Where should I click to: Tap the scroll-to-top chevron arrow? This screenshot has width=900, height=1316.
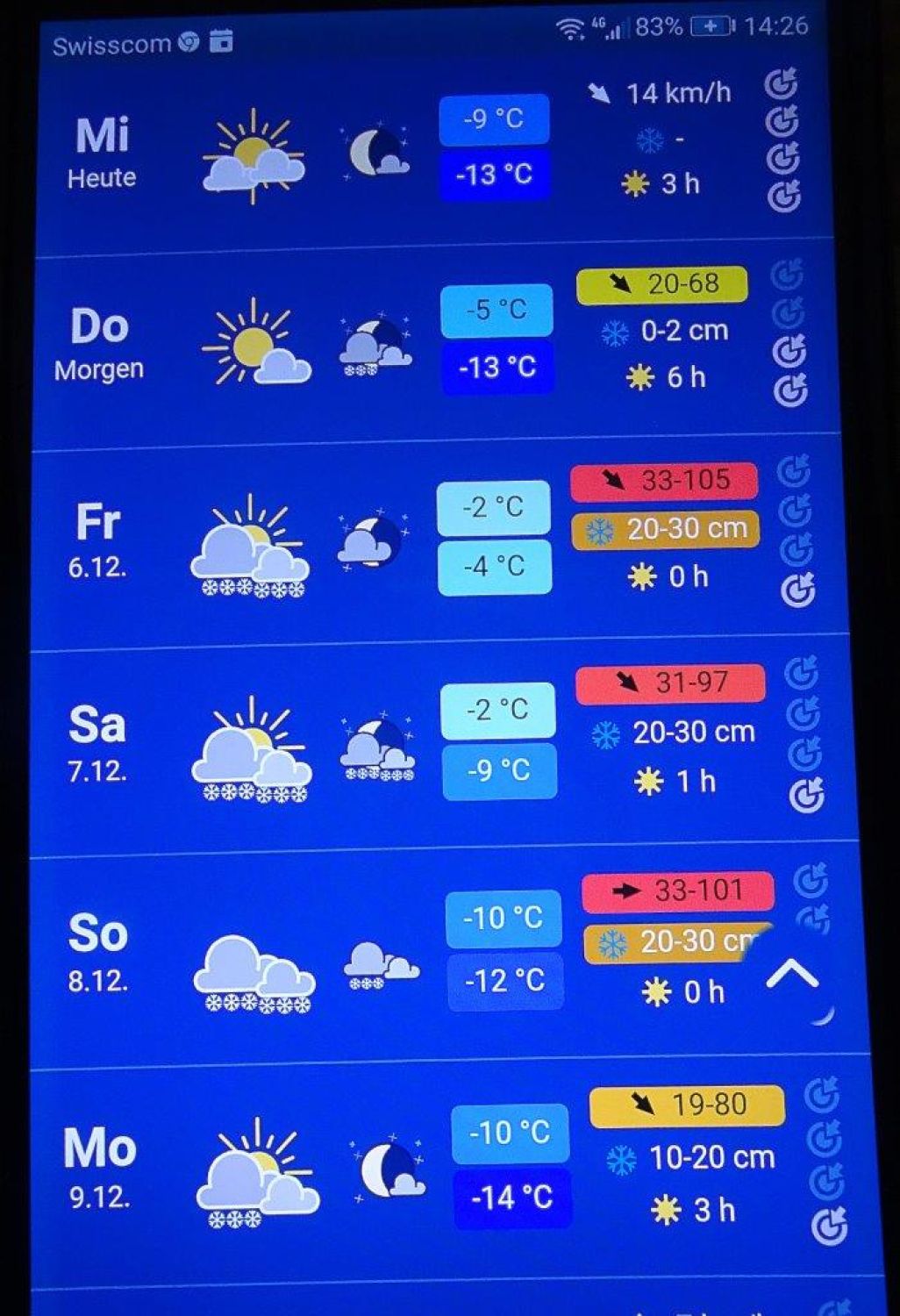tap(792, 974)
